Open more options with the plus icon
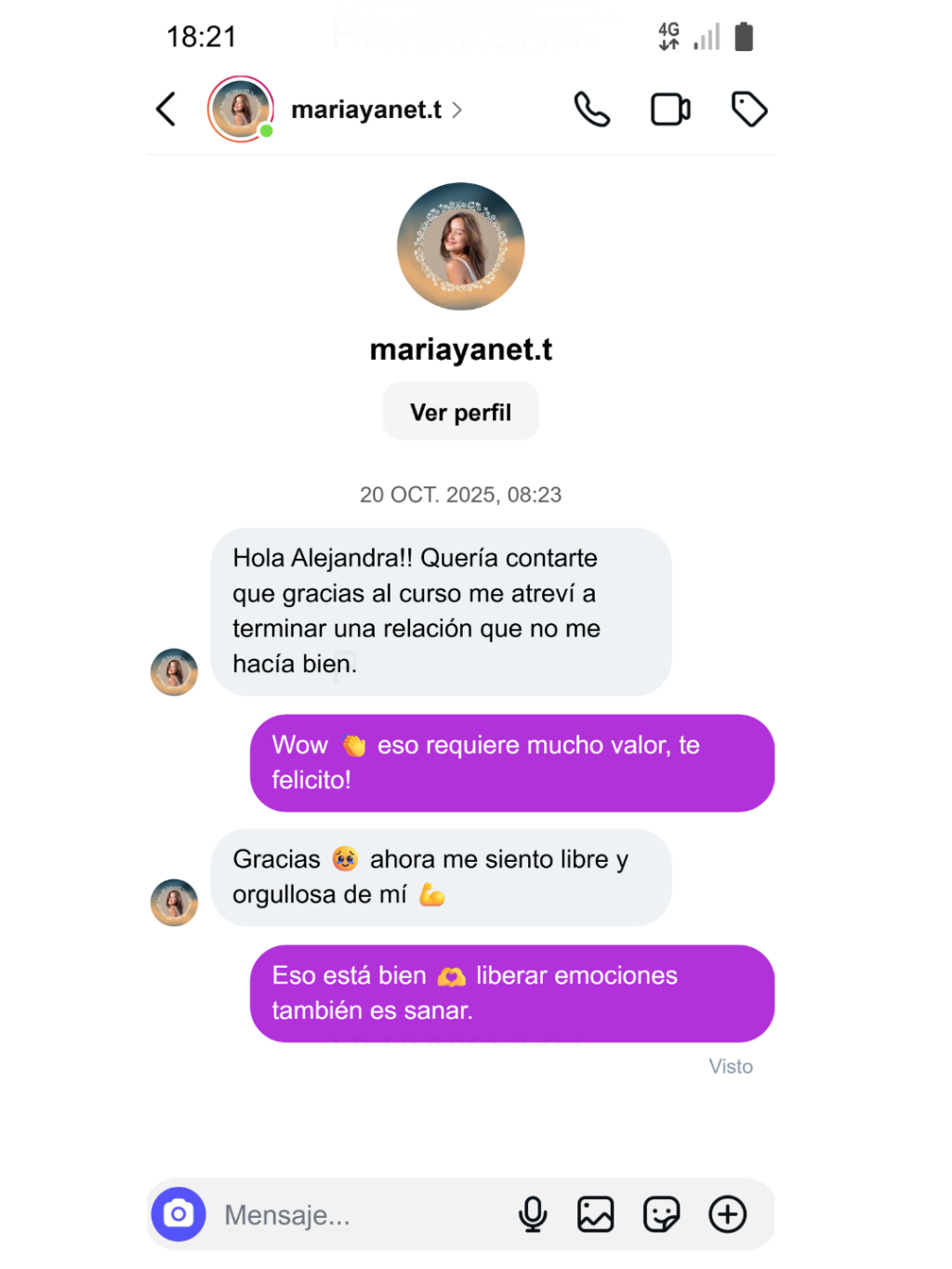Screen dimensions: 952x1269 (727, 1214)
